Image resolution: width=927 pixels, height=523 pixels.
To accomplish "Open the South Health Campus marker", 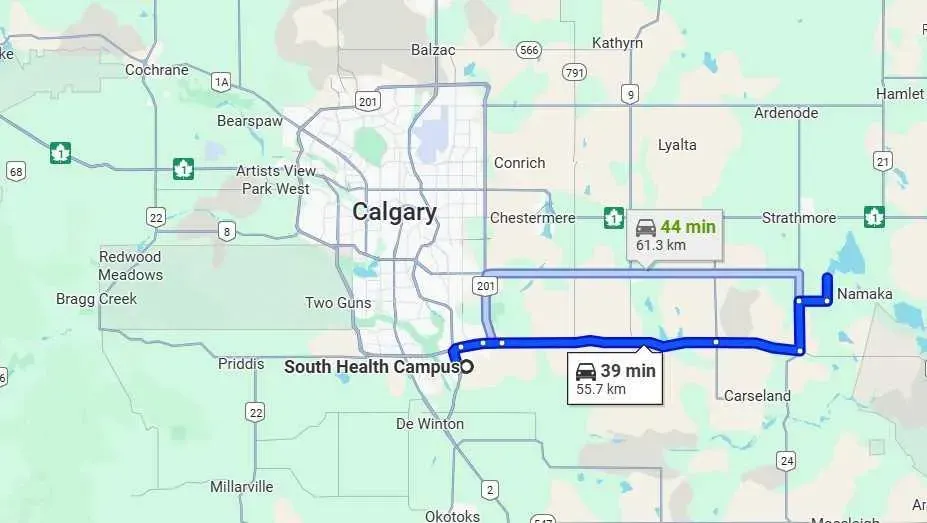I will [466, 367].
